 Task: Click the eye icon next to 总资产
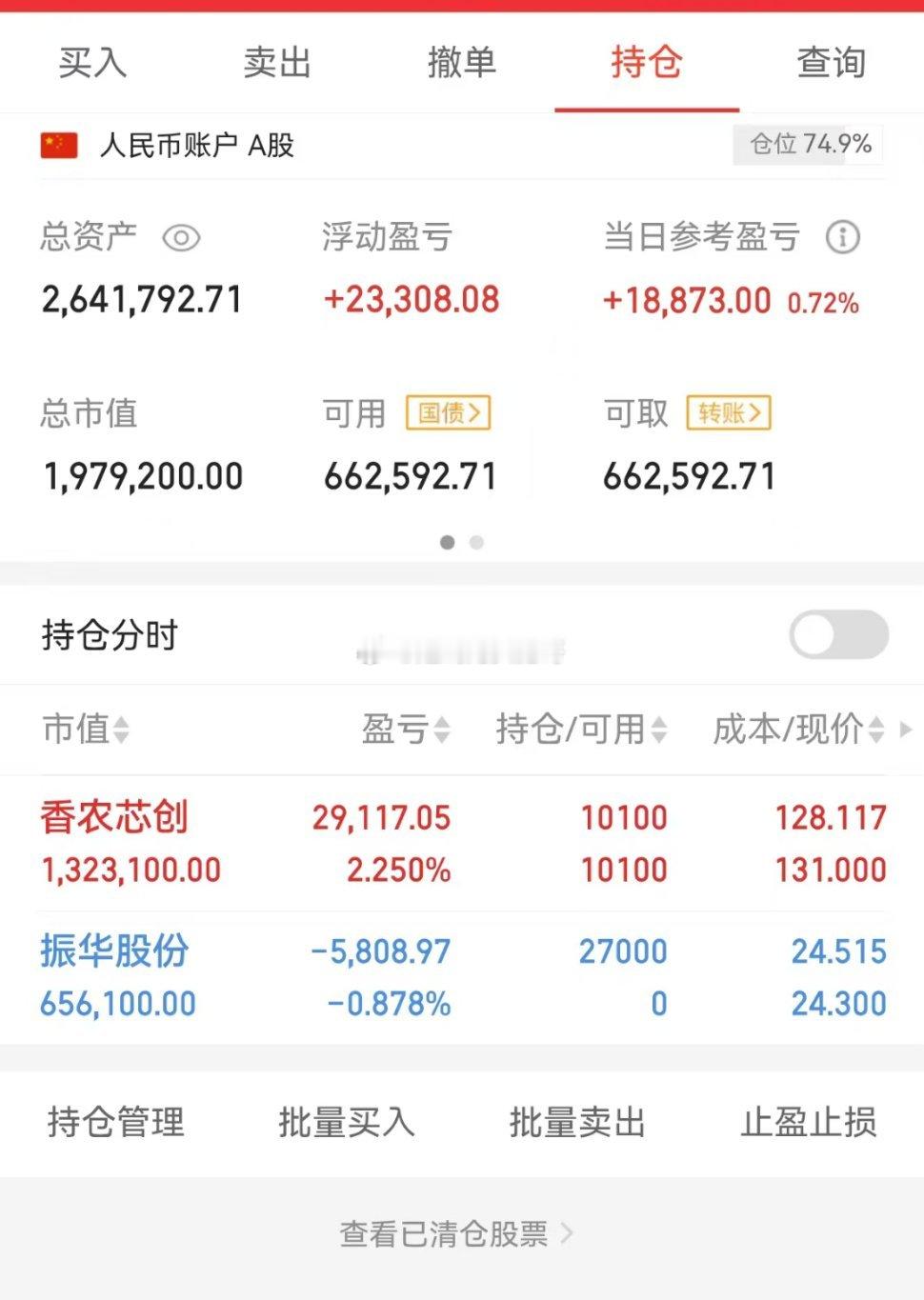[182, 238]
